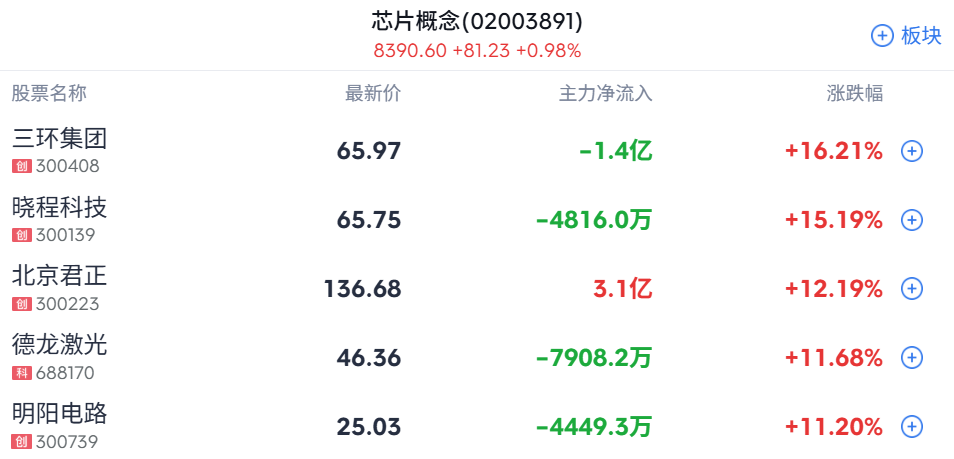Add 晓程科技 to the watchlist
The image size is (954, 459).
click(912, 220)
